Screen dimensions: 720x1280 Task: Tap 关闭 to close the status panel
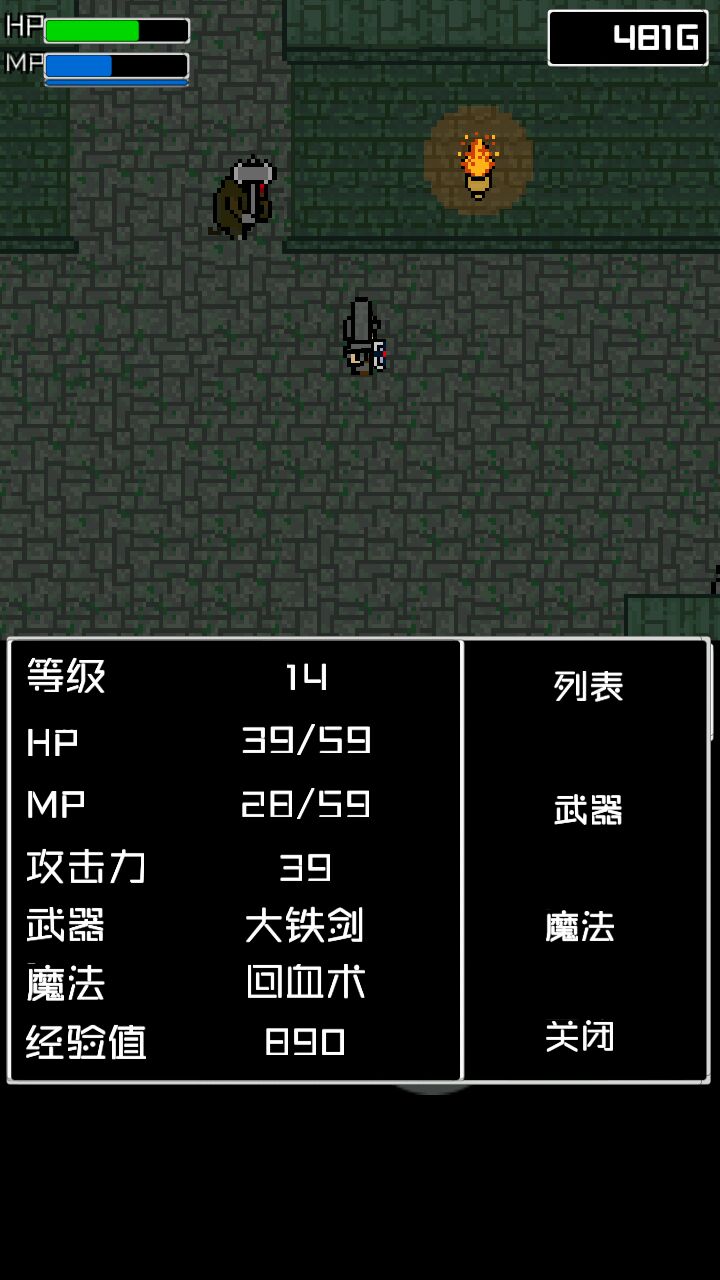[580, 1036]
